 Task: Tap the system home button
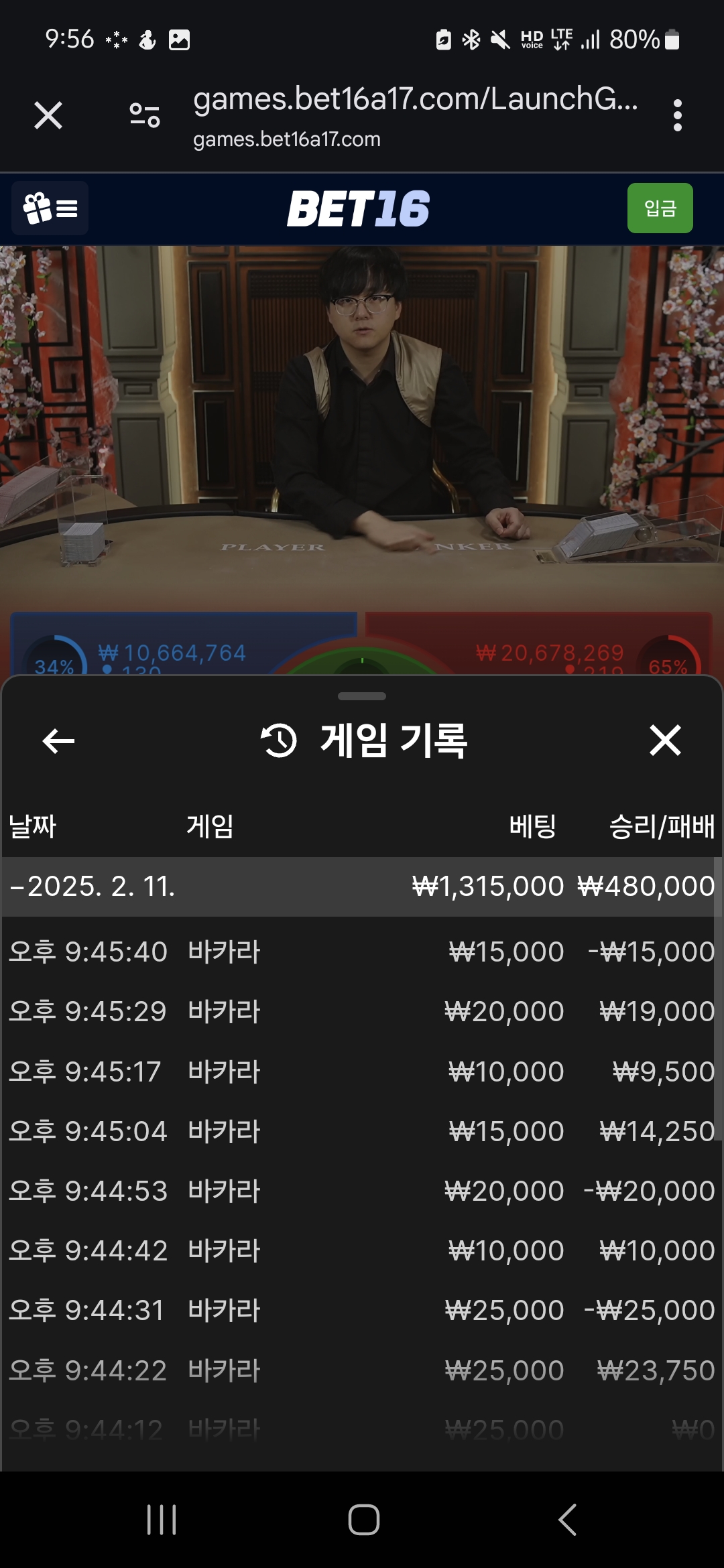(x=363, y=1520)
